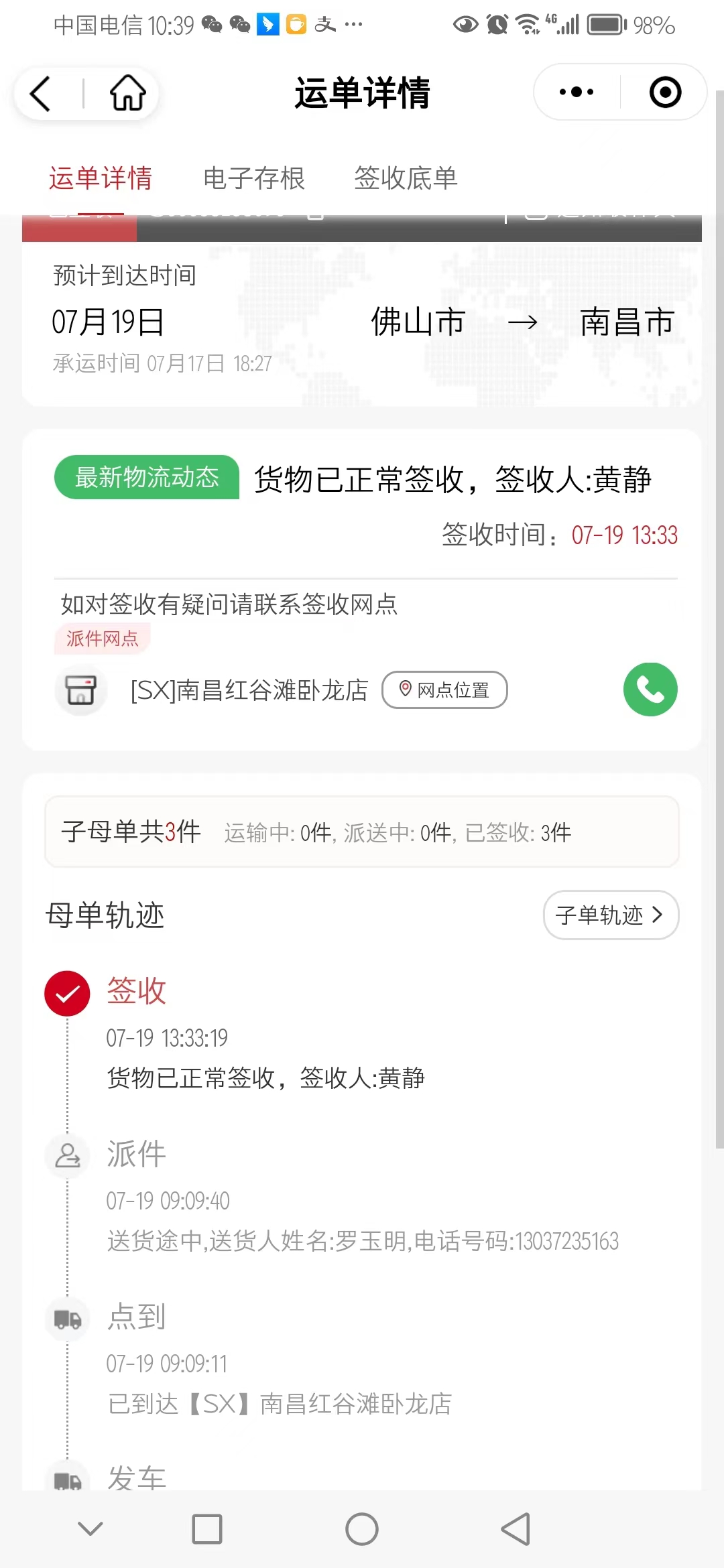Tap the system back triangle

click(516, 1529)
